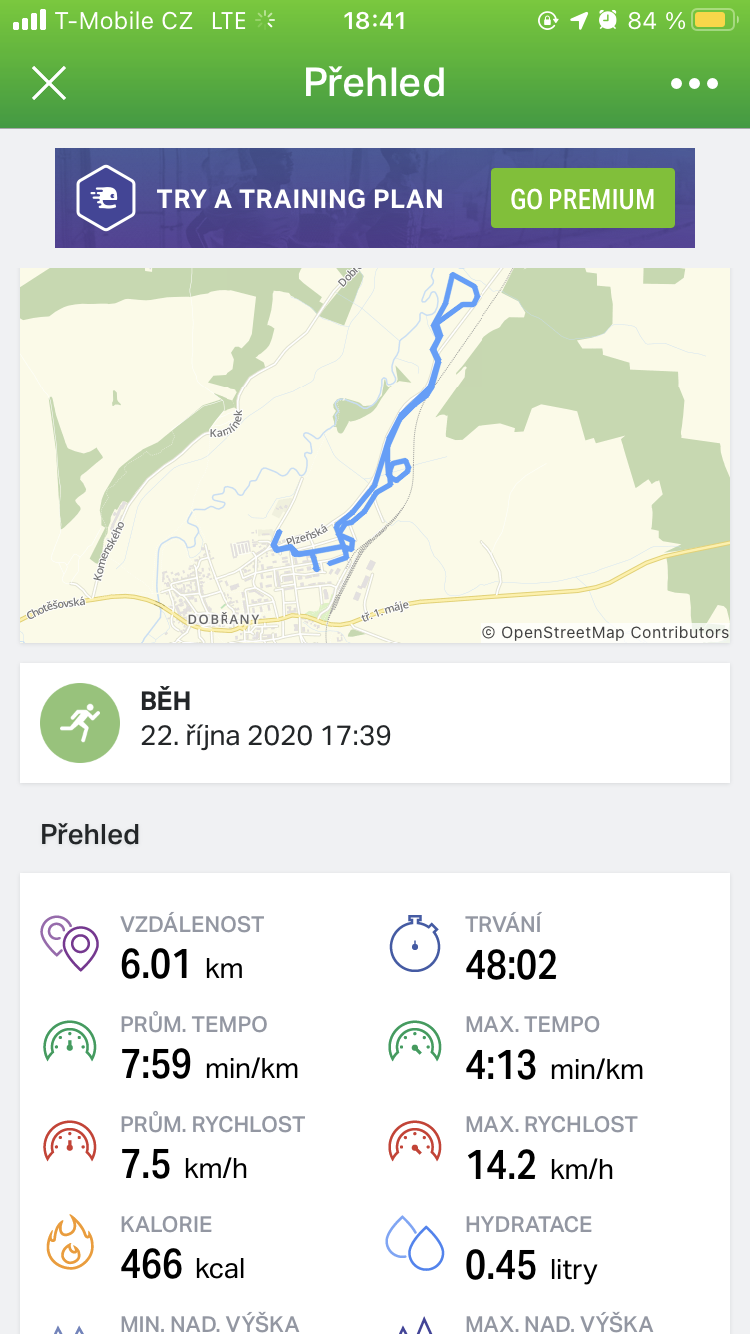This screenshot has height=1334, width=750.
Task: Open the route map preview
Action: coord(375,455)
